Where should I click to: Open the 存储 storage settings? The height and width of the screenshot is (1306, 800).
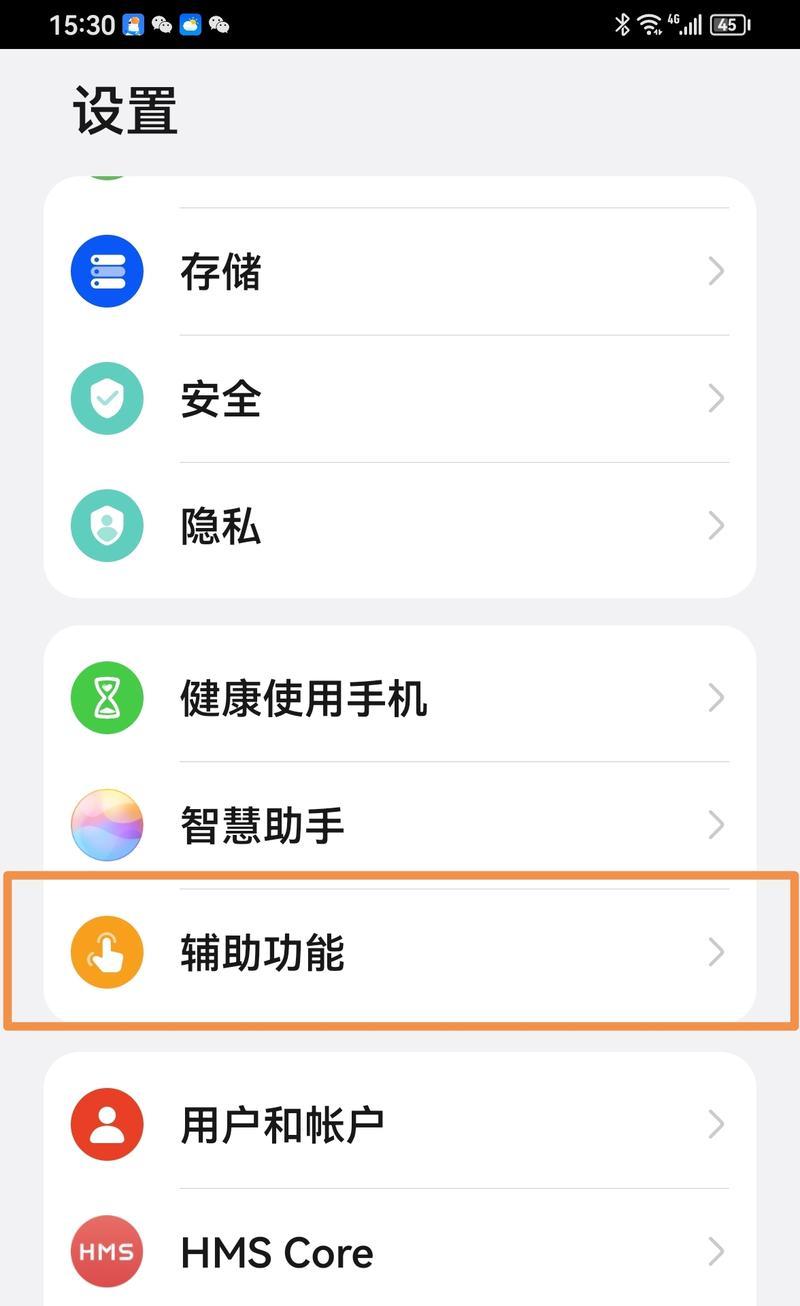click(400, 271)
